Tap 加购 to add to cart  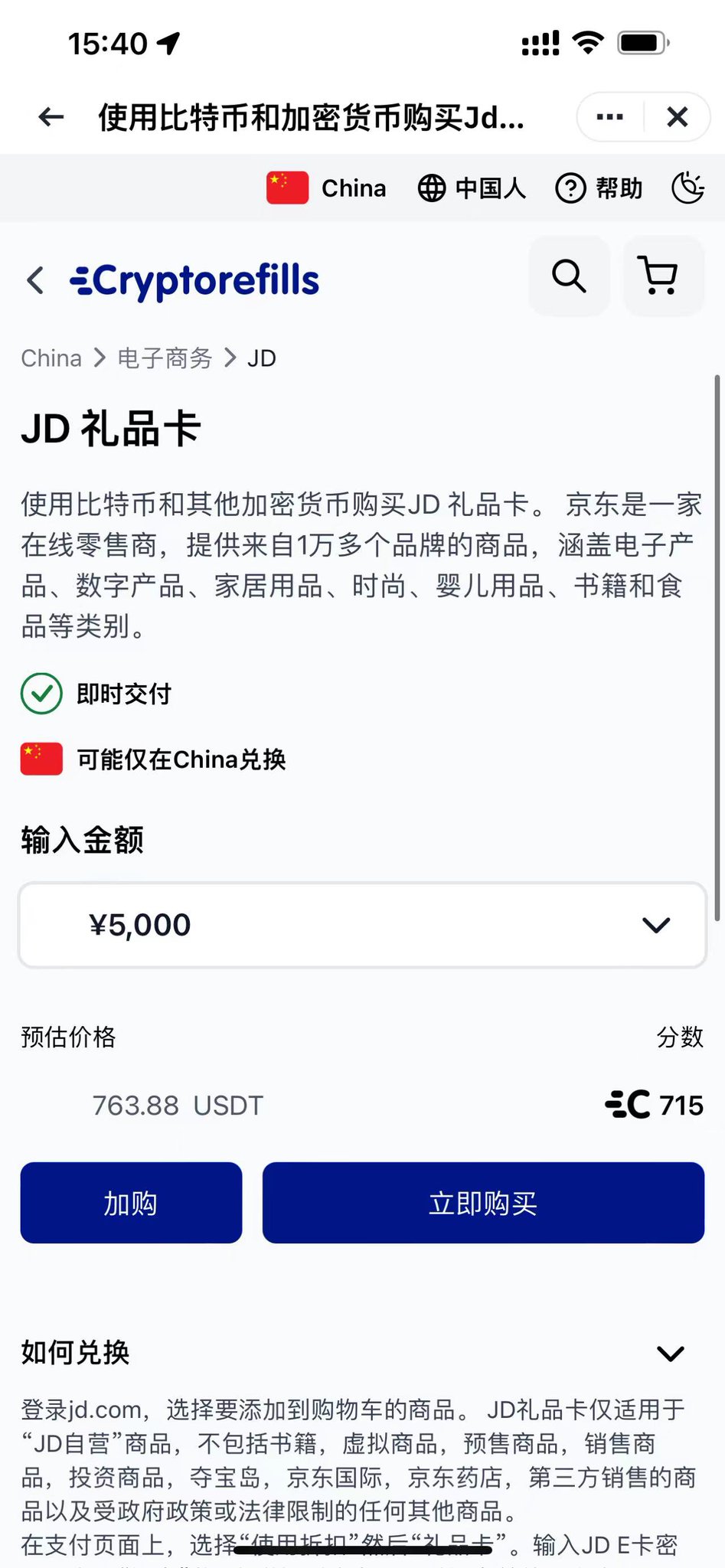click(x=131, y=1203)
